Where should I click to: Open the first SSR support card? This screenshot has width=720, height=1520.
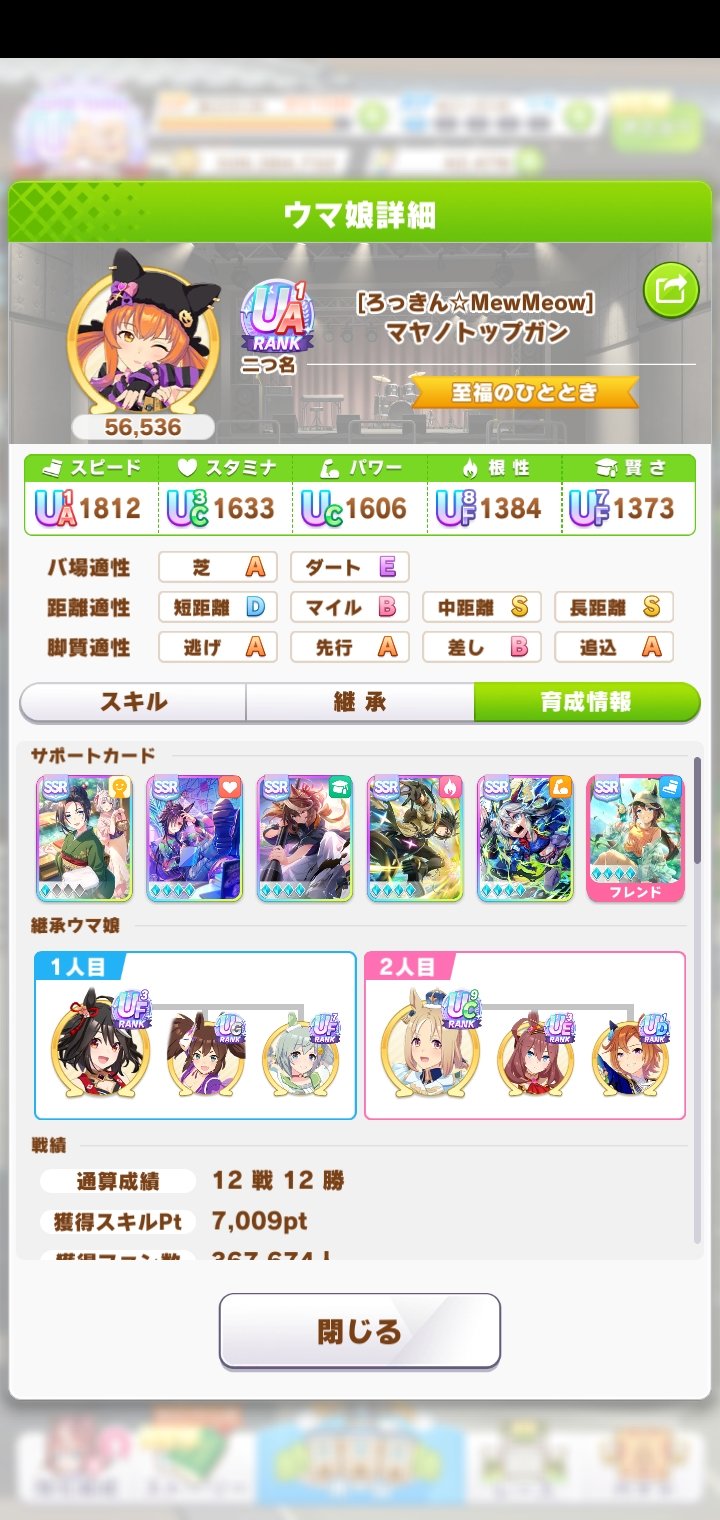pyautogui.click(x=85, y=838)
